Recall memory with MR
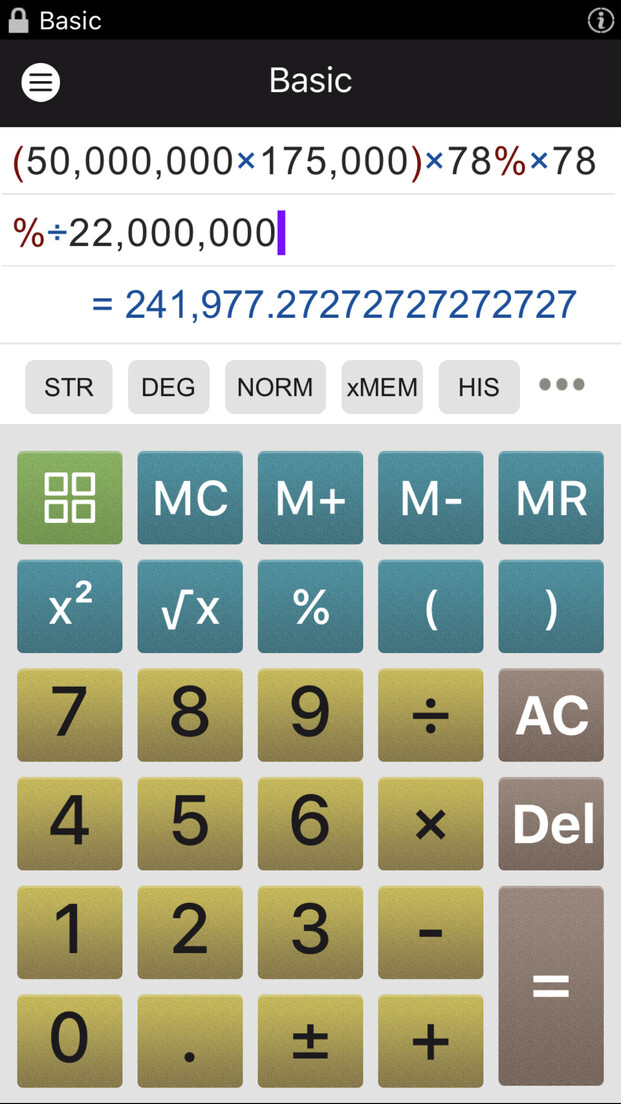621x1104 pixels. point(551,497)
